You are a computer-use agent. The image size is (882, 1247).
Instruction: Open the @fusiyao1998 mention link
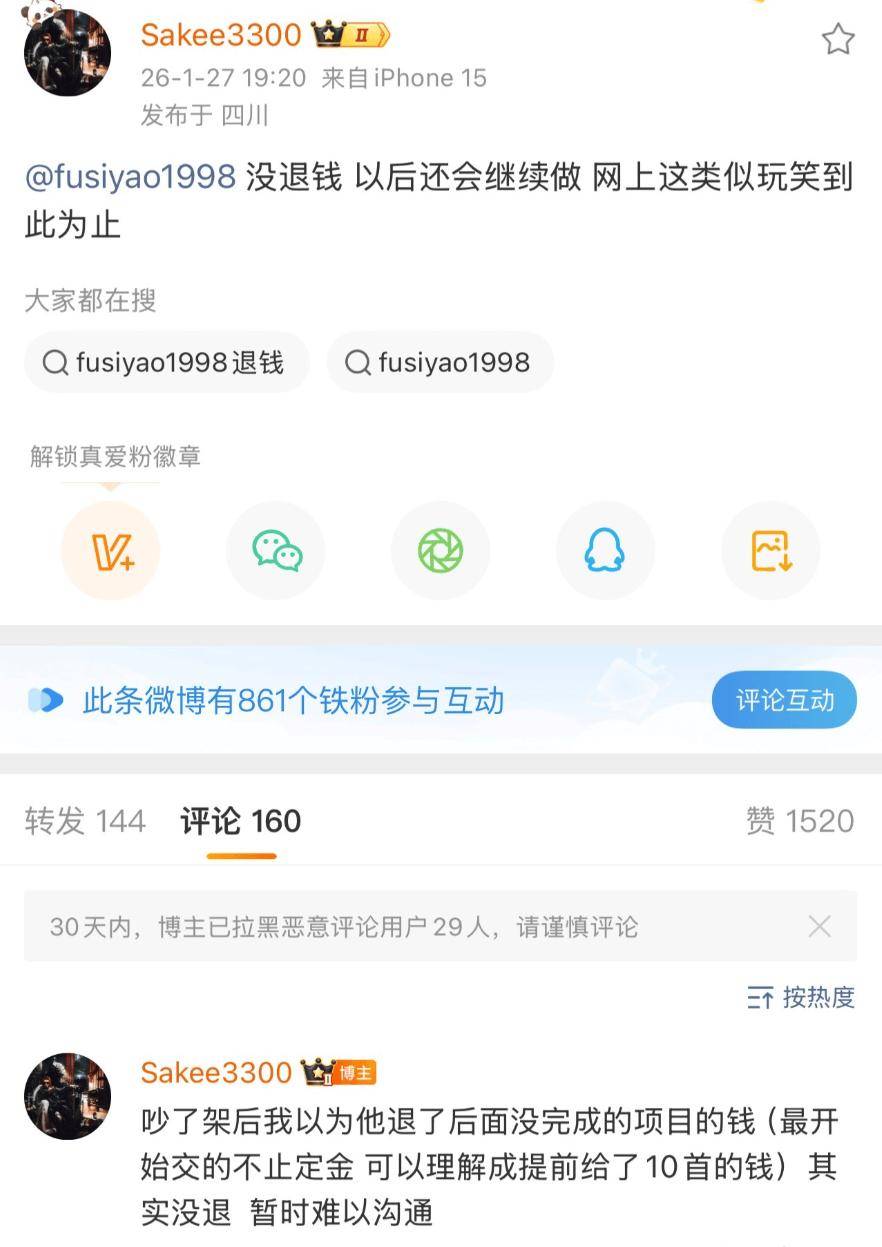[130, 177]
